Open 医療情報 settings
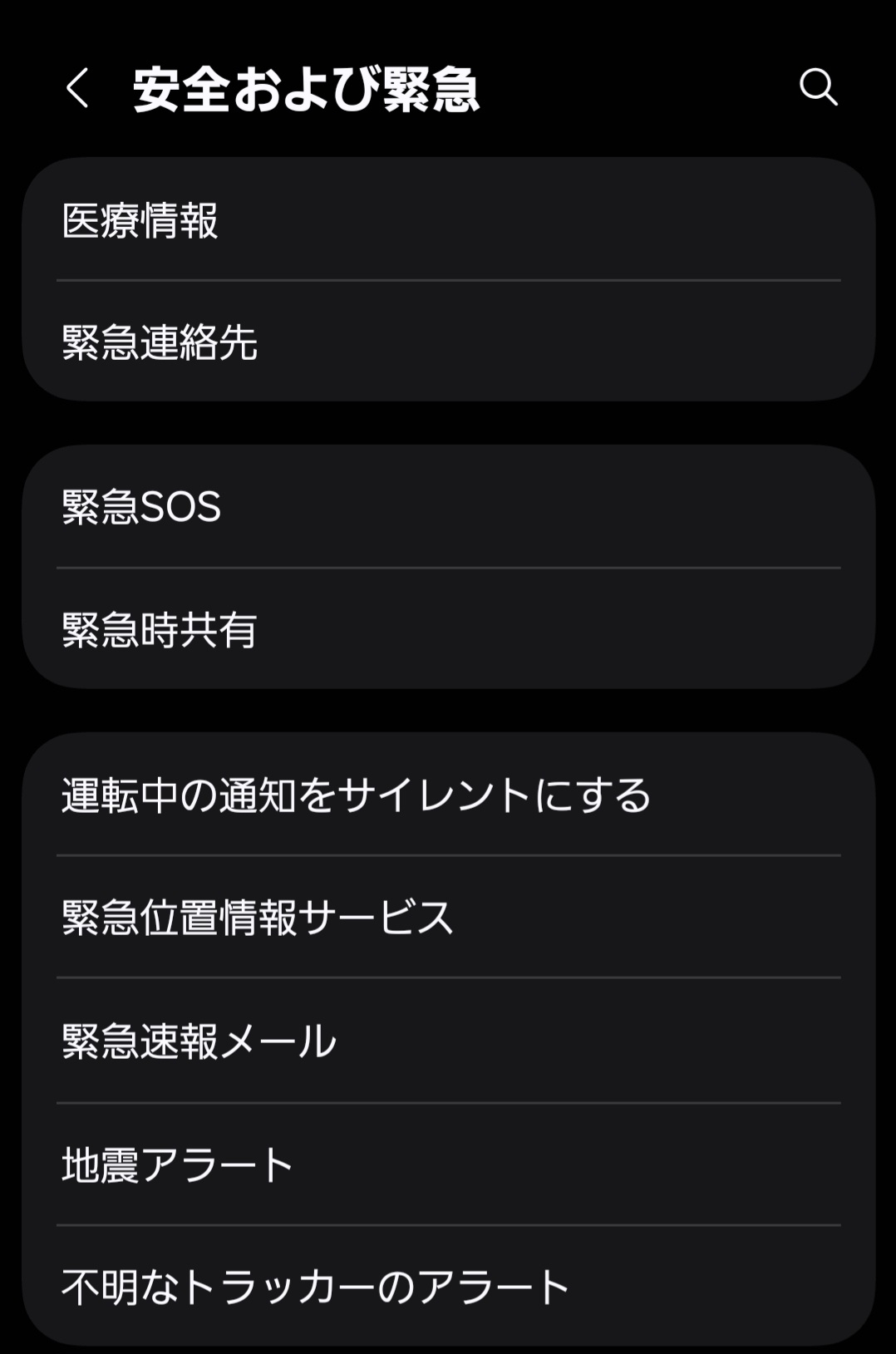Screen dimensions: 896x1354 (448, 220)
